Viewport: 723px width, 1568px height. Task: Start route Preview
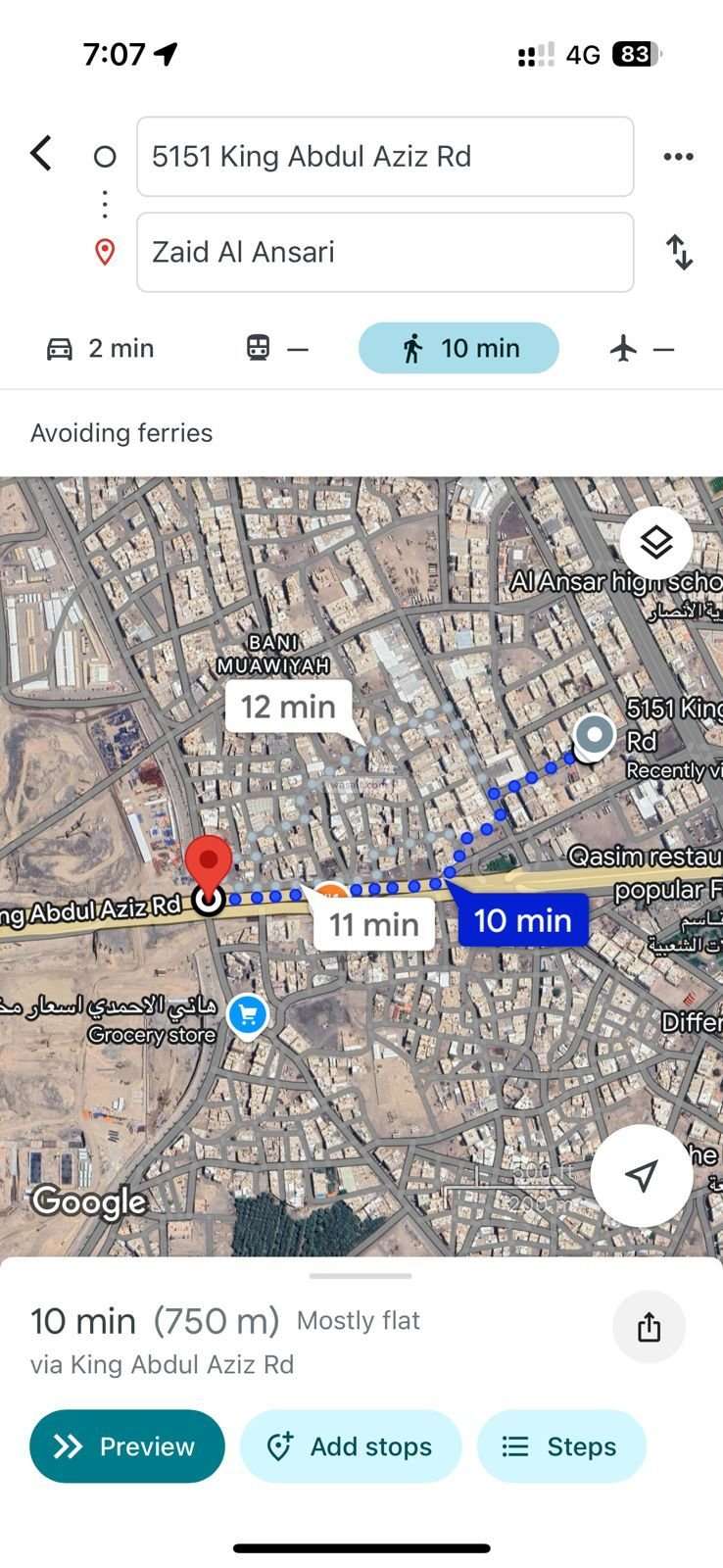point(126,1446)
